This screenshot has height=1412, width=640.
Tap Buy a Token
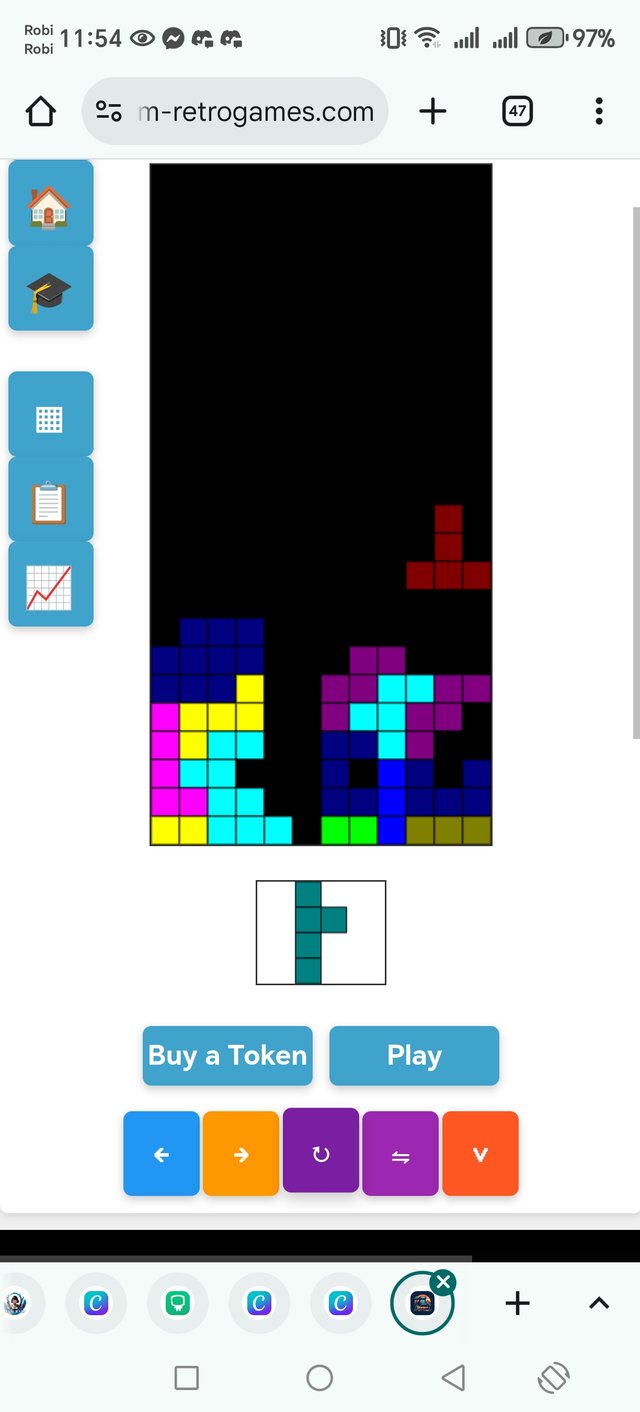pyautogui.click(x=227, y=1055)
